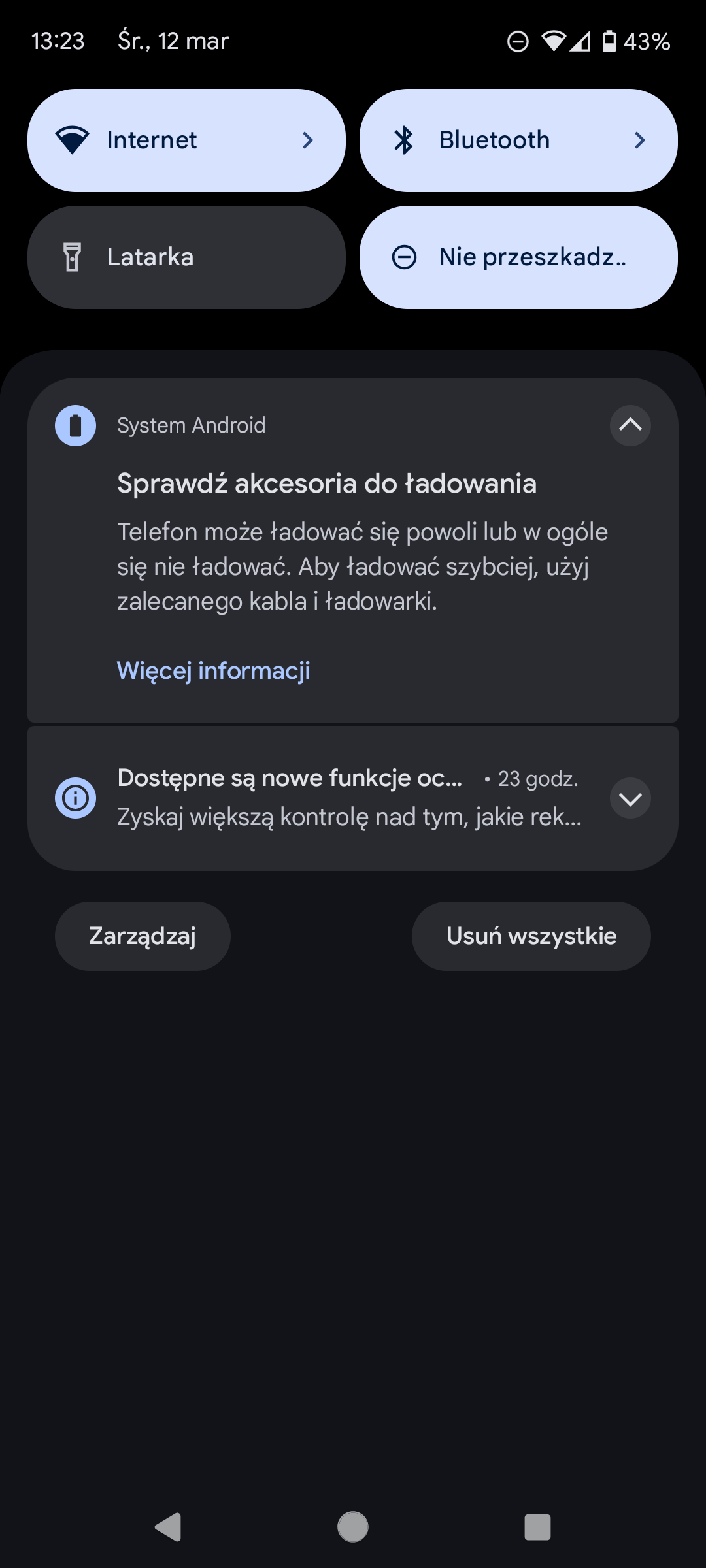Go to the home screen
Image resolution: width=706 pixels, height=1568 pixels.
click(x=353, y=1527)
